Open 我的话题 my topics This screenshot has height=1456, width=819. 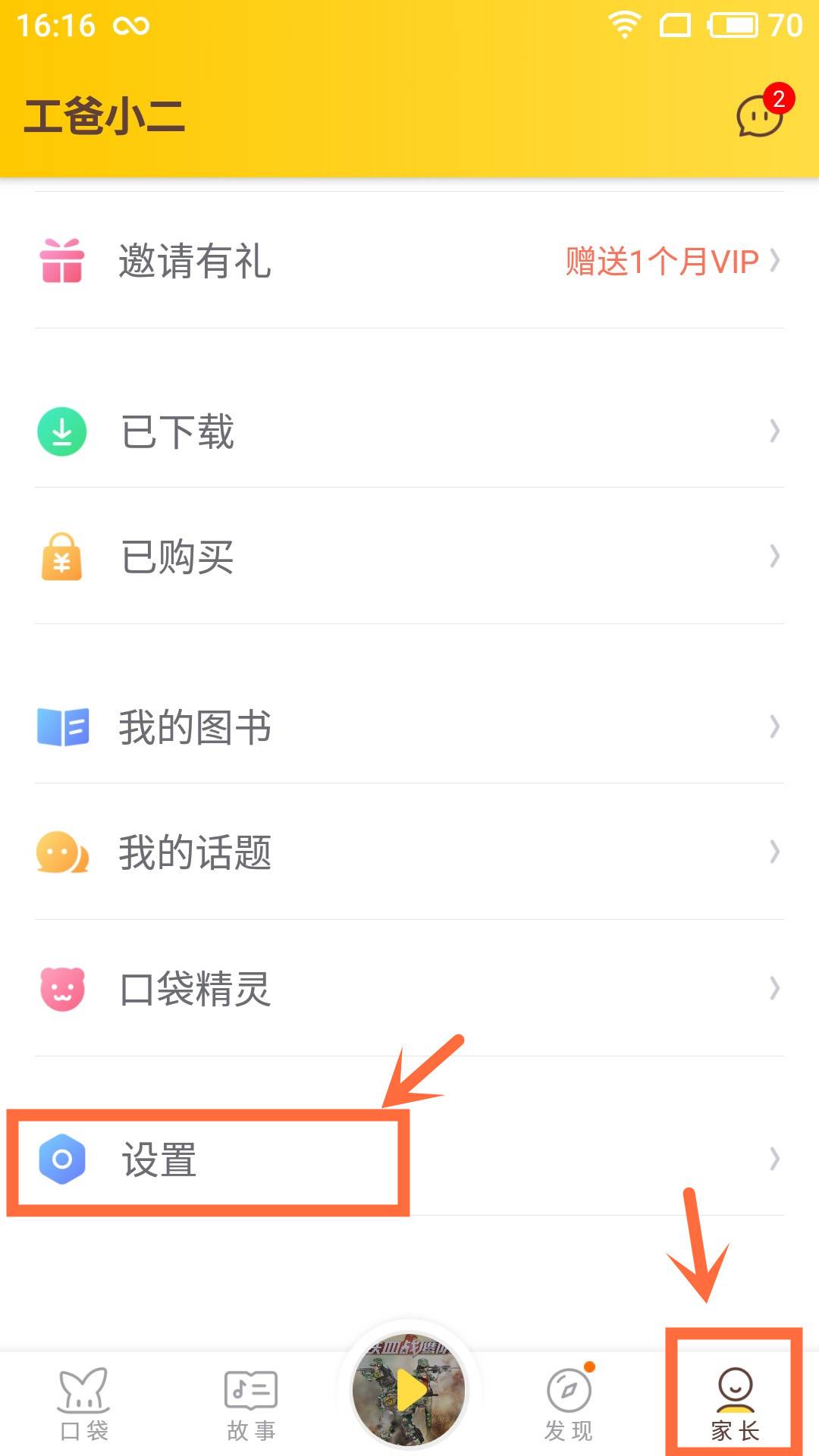409,852
